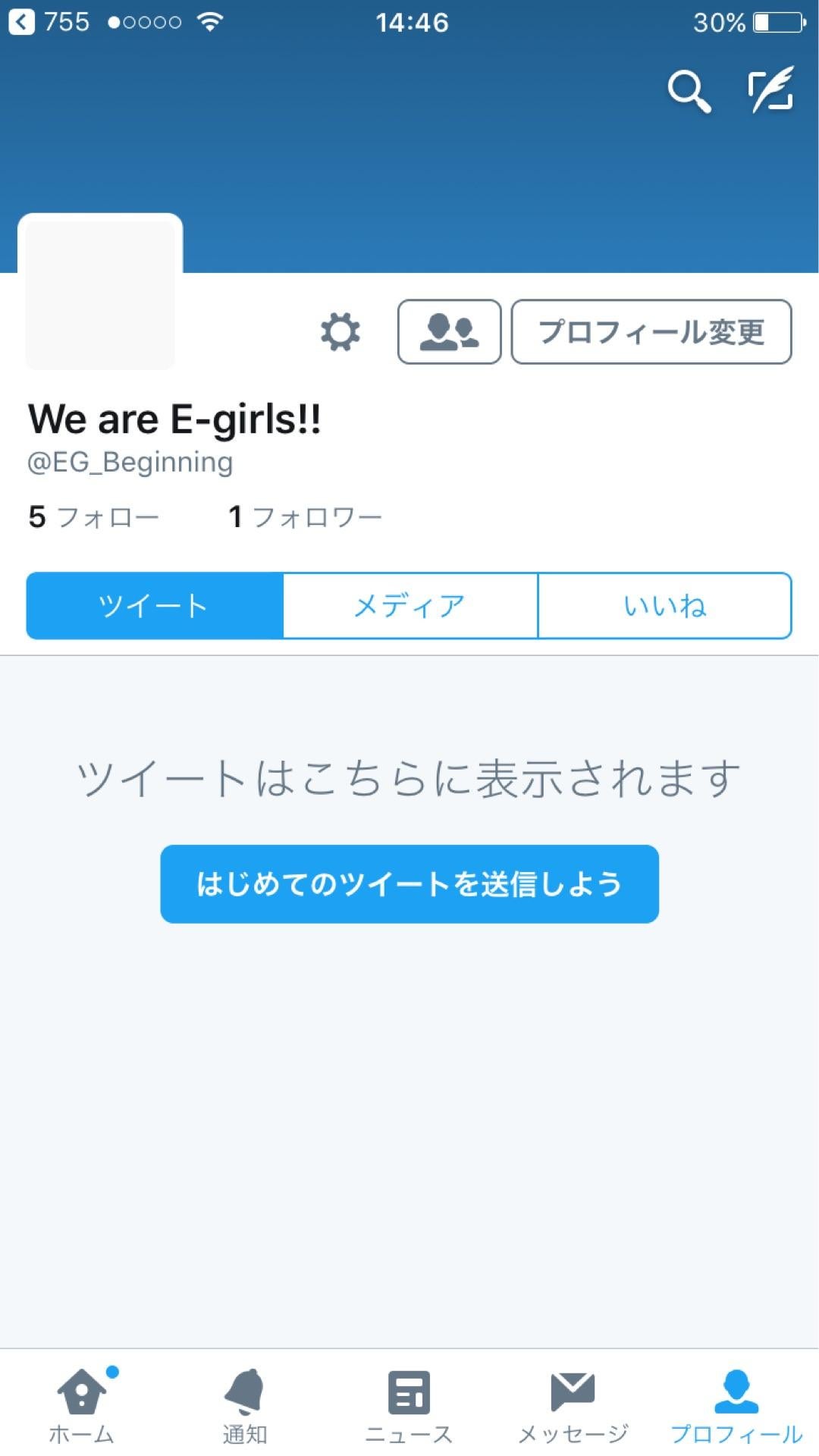
Task: Tap the プロフィール変更 button
Action: click(x=652, y=332)
